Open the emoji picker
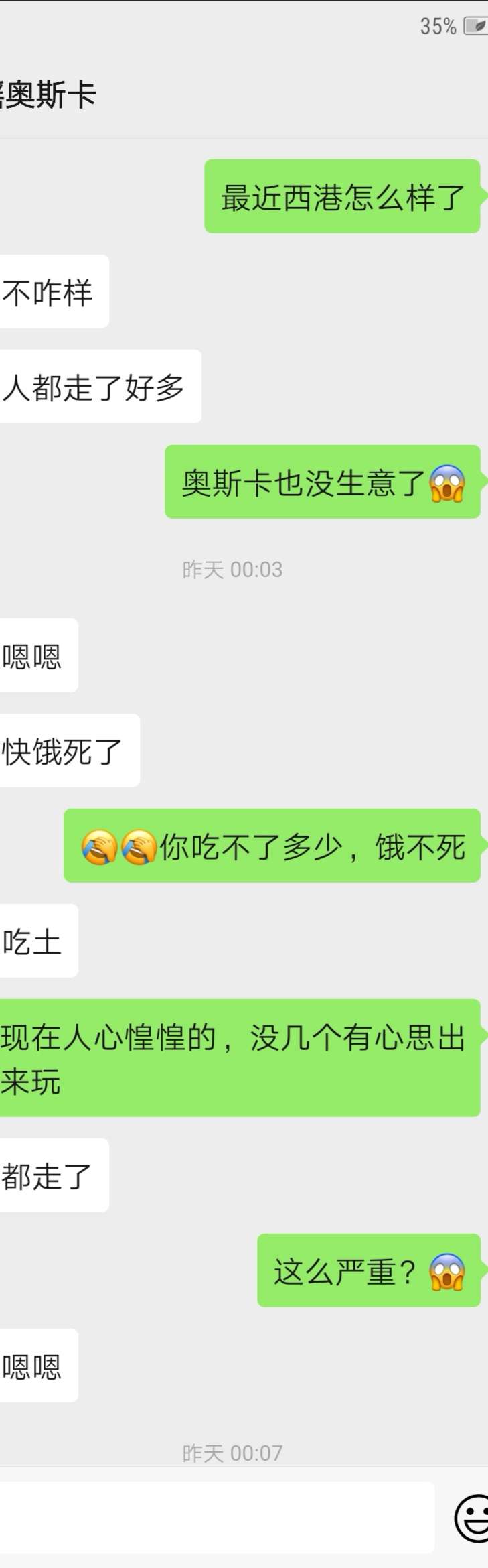Viewport: 488px width, 1568px height. pos(472,1517)
